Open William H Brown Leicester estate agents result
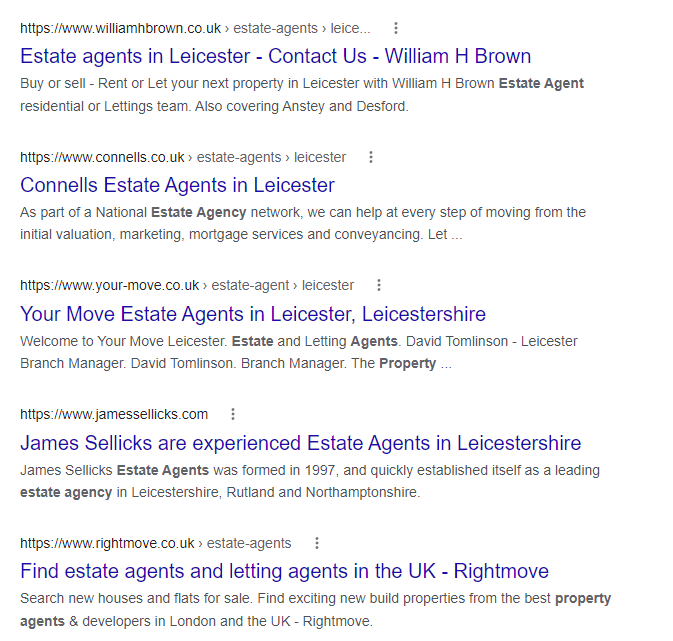673x641 pixels. pyautogui.click(x=275, y=56)
